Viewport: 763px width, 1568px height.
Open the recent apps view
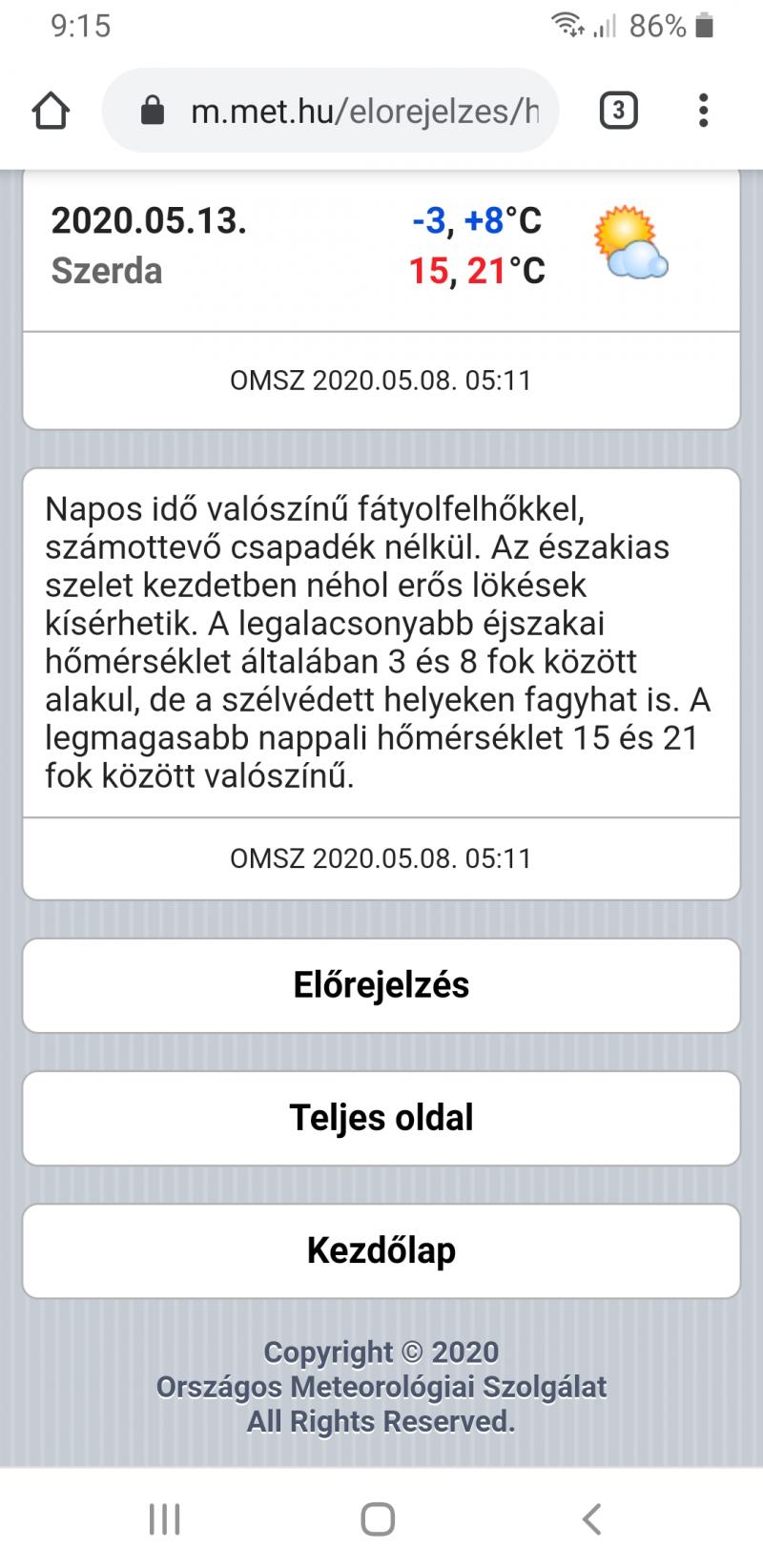tap(165, 1518)
